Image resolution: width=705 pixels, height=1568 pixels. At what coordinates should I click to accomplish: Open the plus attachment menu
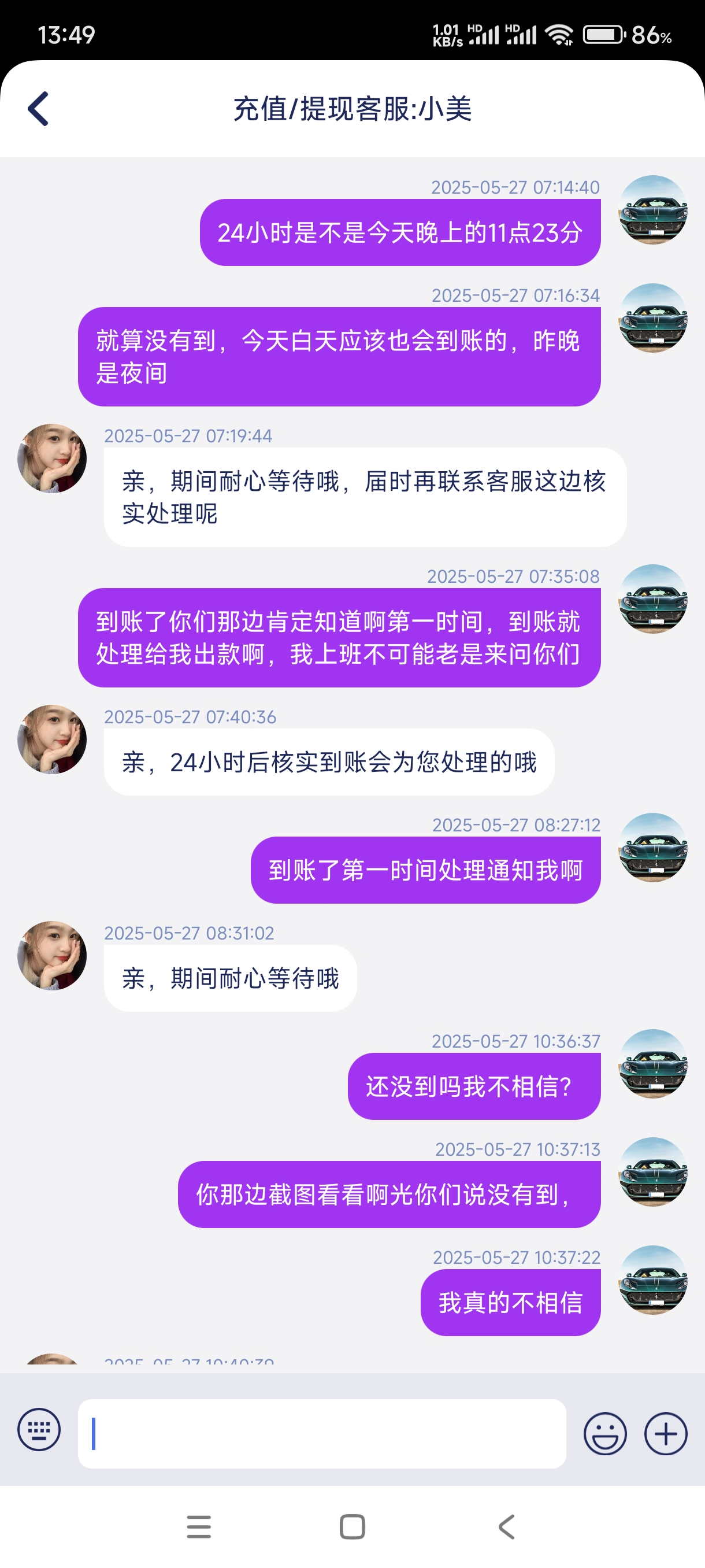click(x=666, y=1433)
